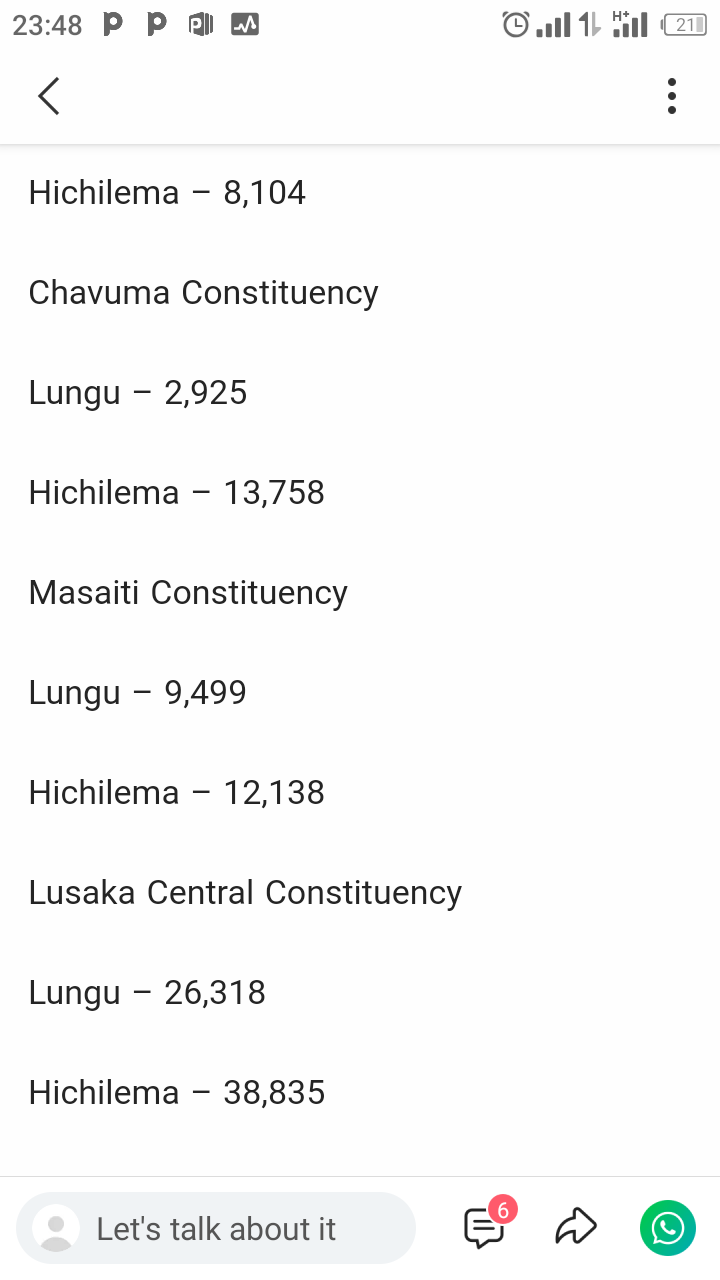The height and width of the screenshot is (1280, 720).
Task: Share this article via the arrow icon
Action: (576, 1228)
